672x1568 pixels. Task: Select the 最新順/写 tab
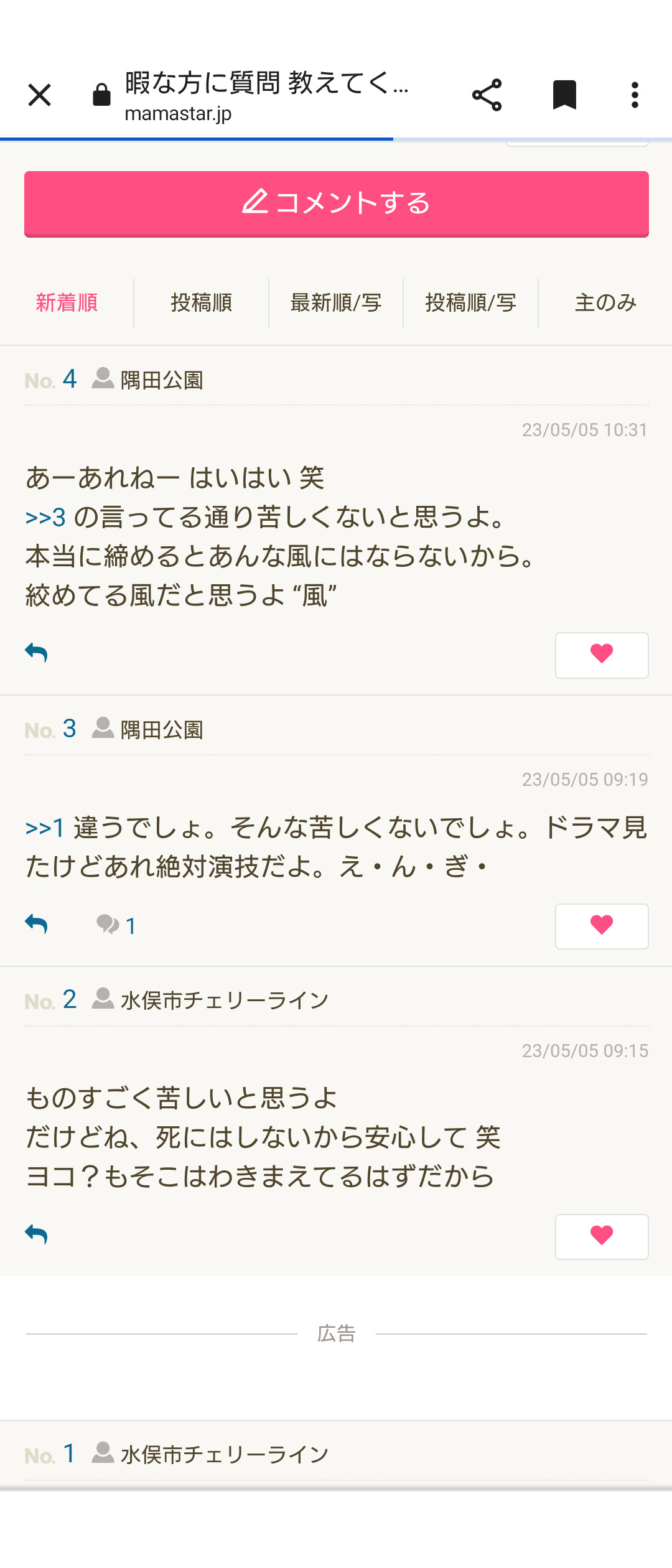(x=336, y=303)
